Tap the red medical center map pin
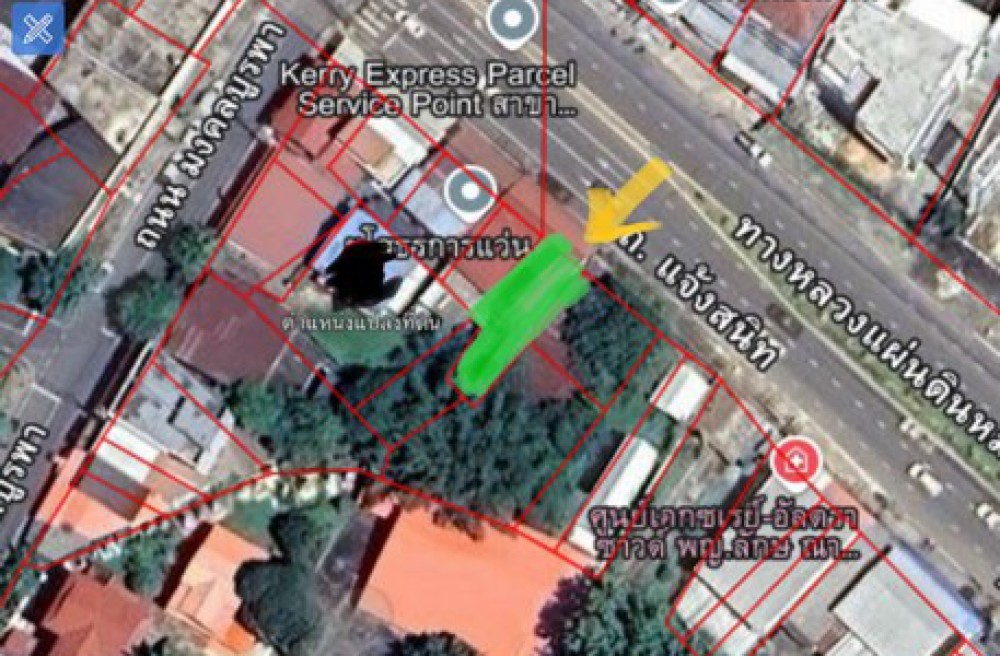The height and width of the screenshot is (656, 1000). pos(798,462)
